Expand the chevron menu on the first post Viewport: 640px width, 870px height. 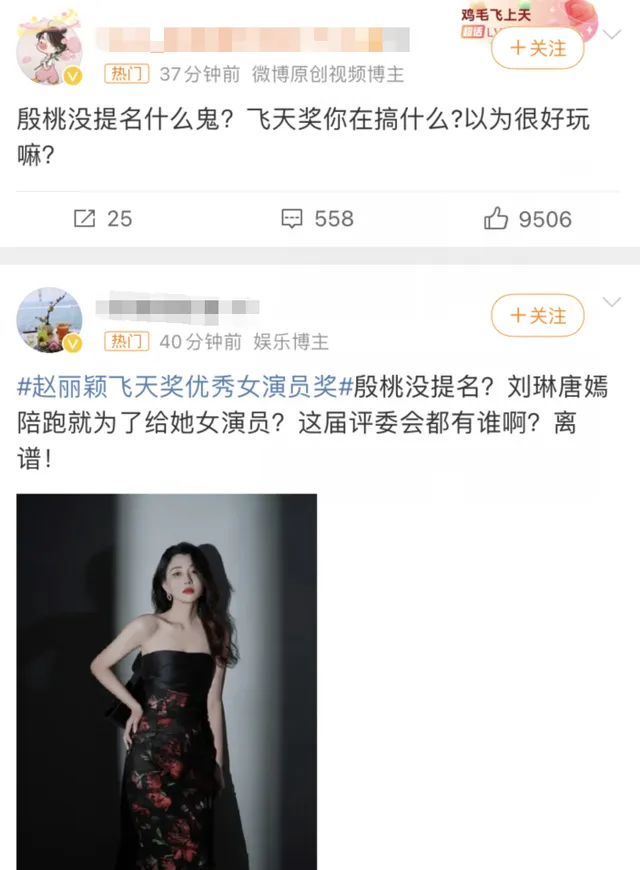[612, 35]
